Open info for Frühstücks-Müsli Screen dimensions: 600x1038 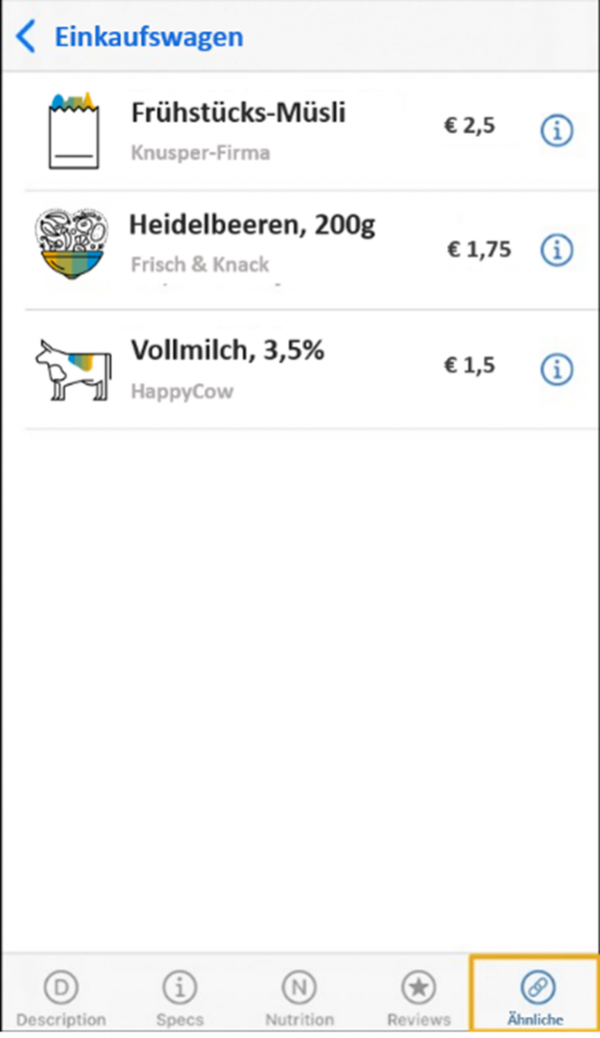(x=557, y=130)
